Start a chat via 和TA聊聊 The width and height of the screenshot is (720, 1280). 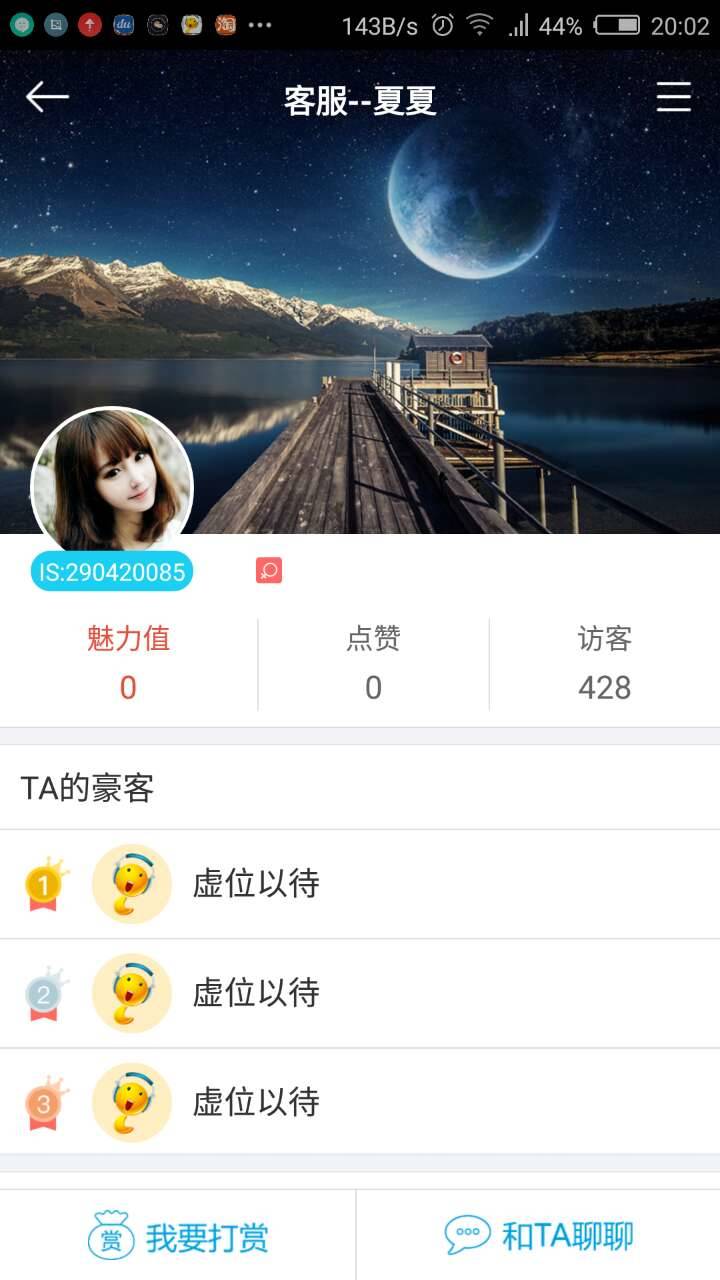pos(538,1236)
